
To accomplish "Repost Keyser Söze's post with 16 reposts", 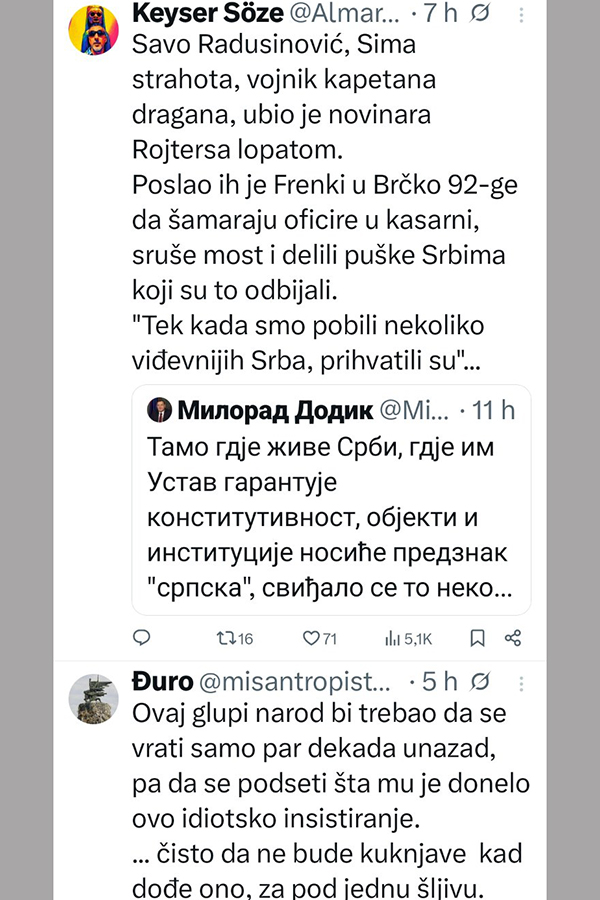I will coord(236,638).
